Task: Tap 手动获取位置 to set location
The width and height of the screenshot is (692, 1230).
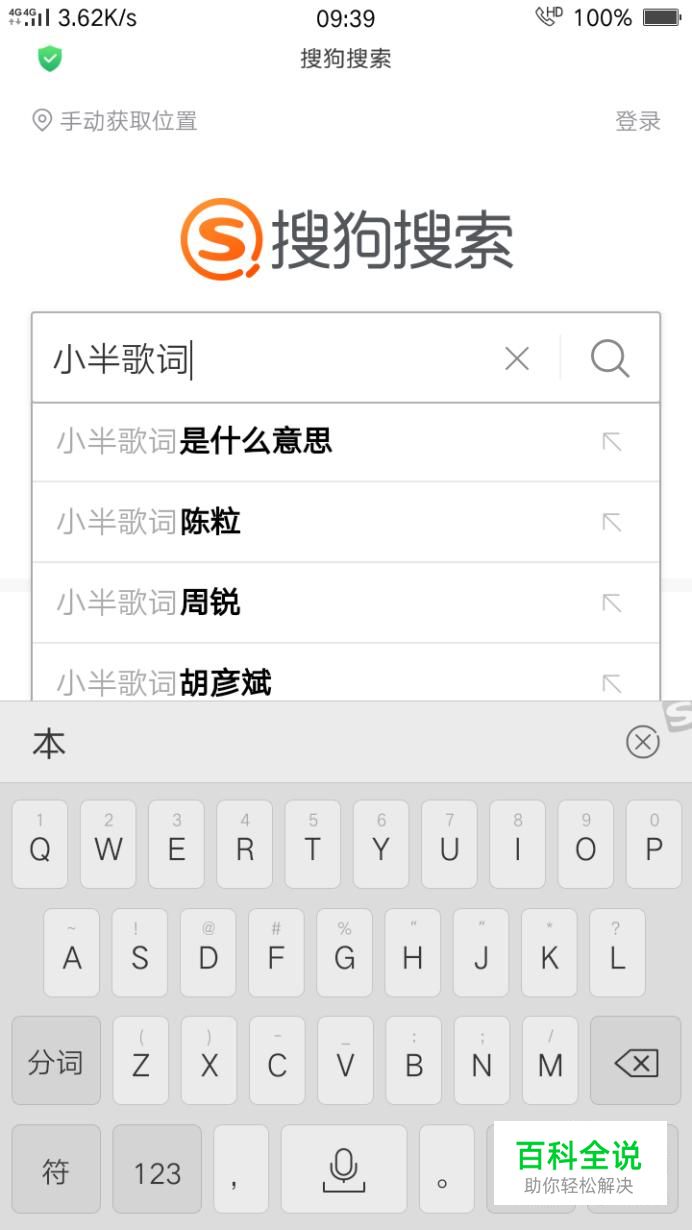Action: coord(115,122)
